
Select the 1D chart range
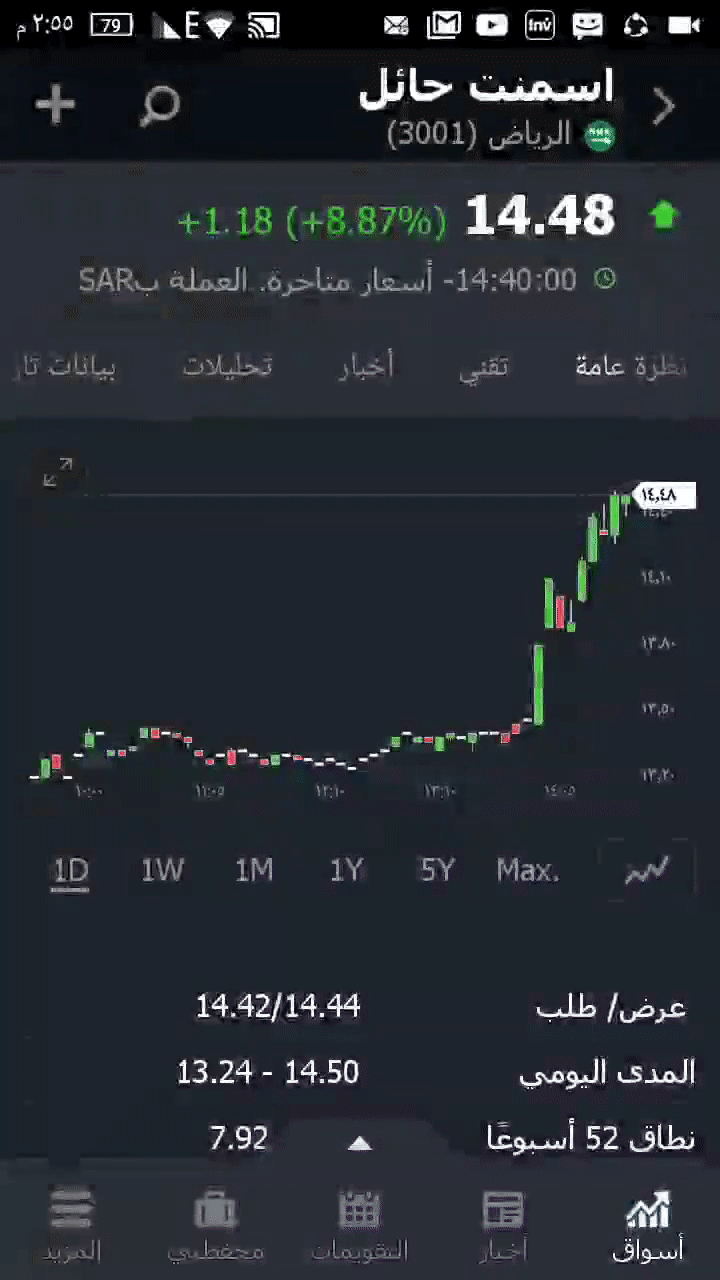[x=71, y=871]
